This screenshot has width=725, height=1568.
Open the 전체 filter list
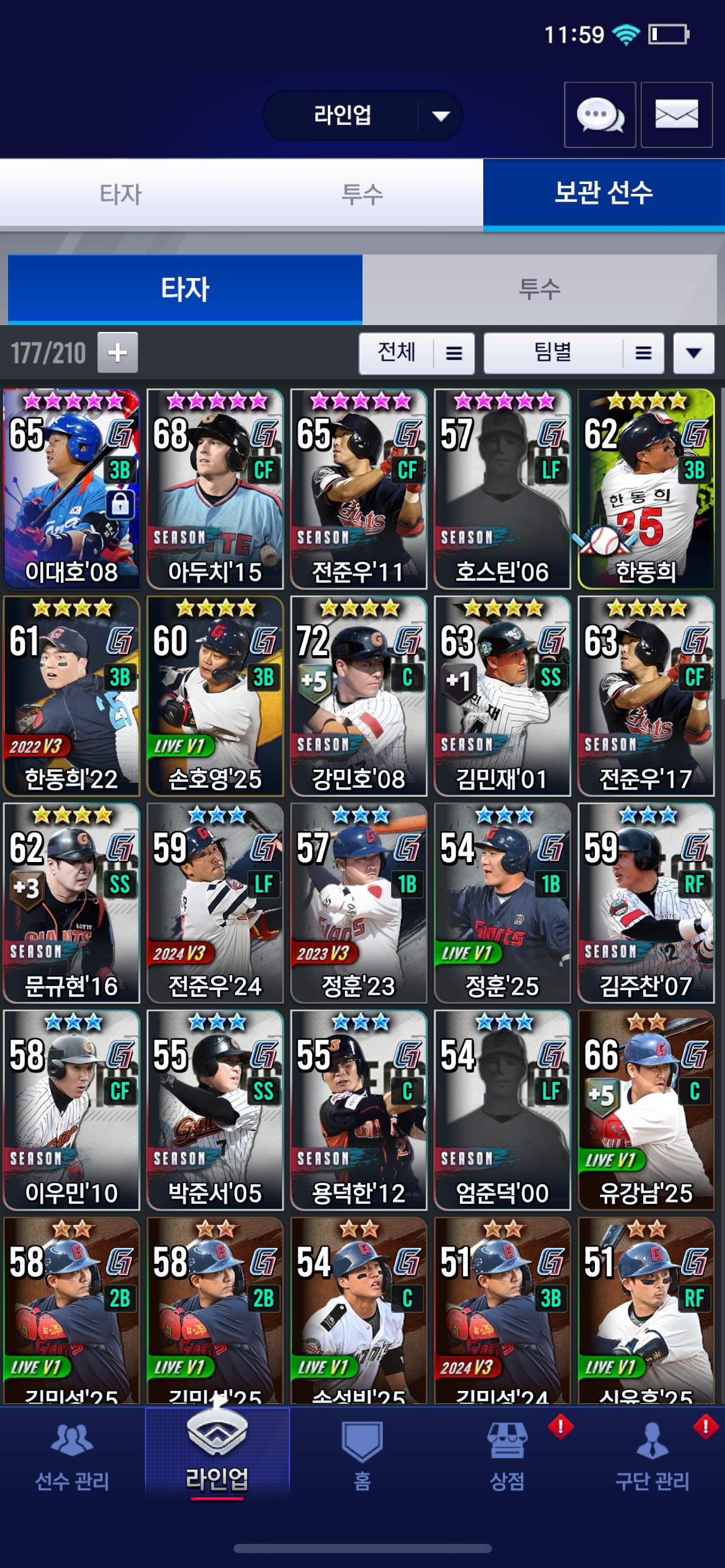point(416,353)
